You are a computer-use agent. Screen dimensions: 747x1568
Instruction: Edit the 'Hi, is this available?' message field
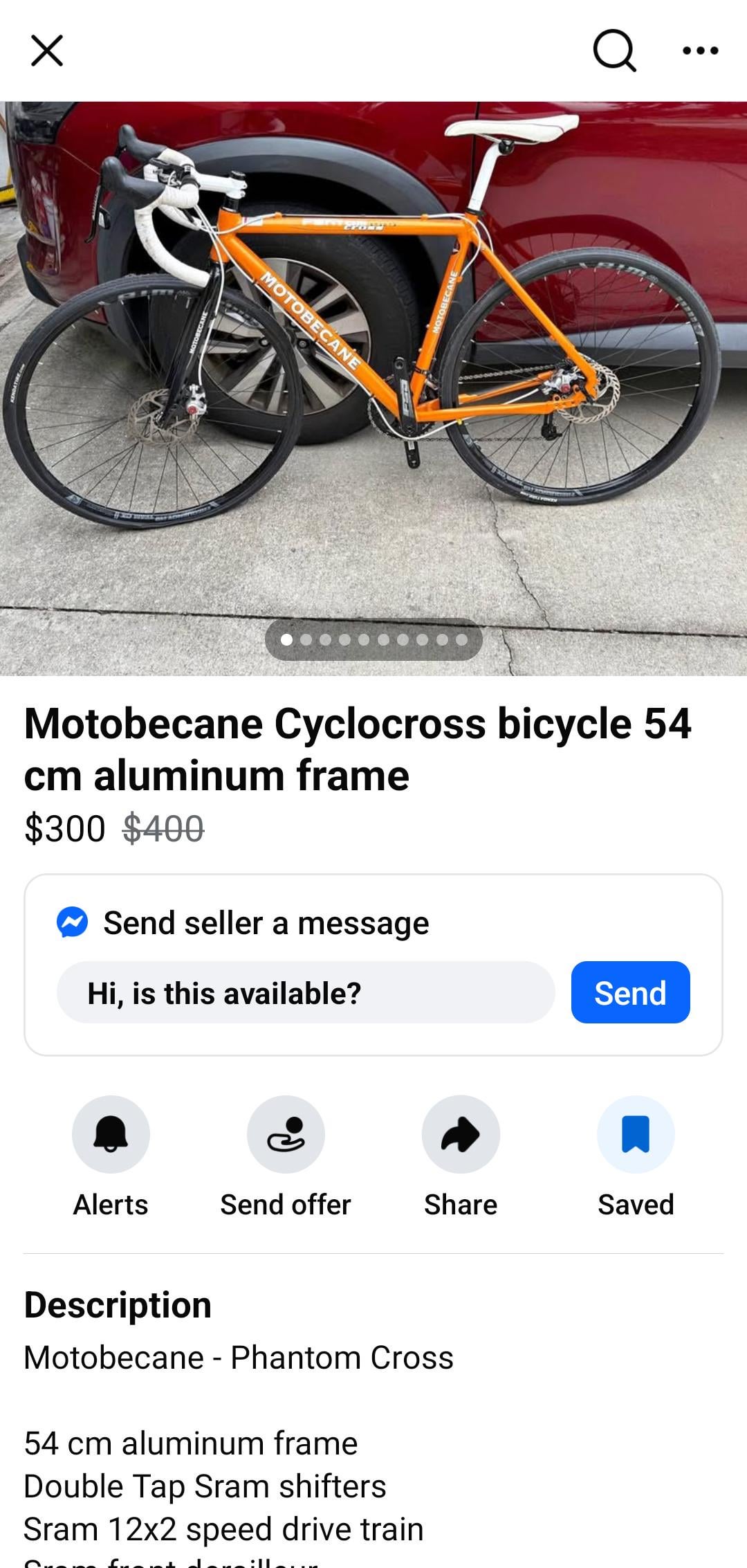click(305, 992)
